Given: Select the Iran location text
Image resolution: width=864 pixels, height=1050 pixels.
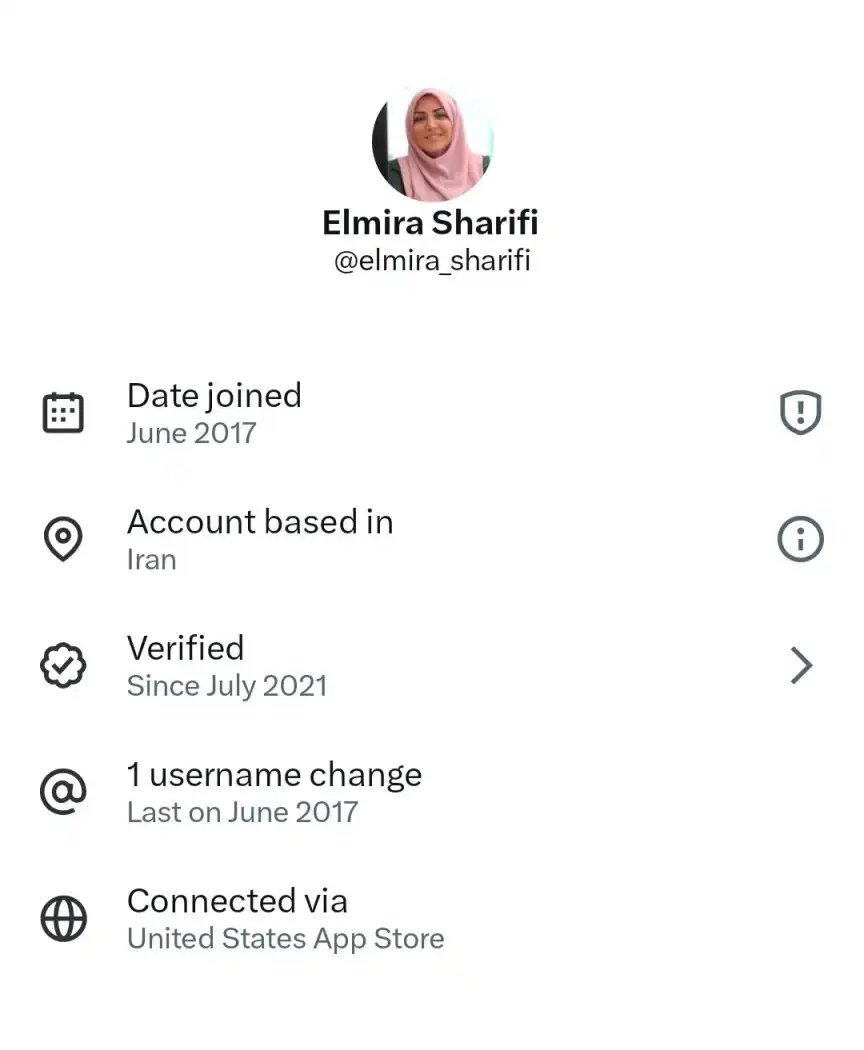Looking at the screenshot, I should (151, 560).
